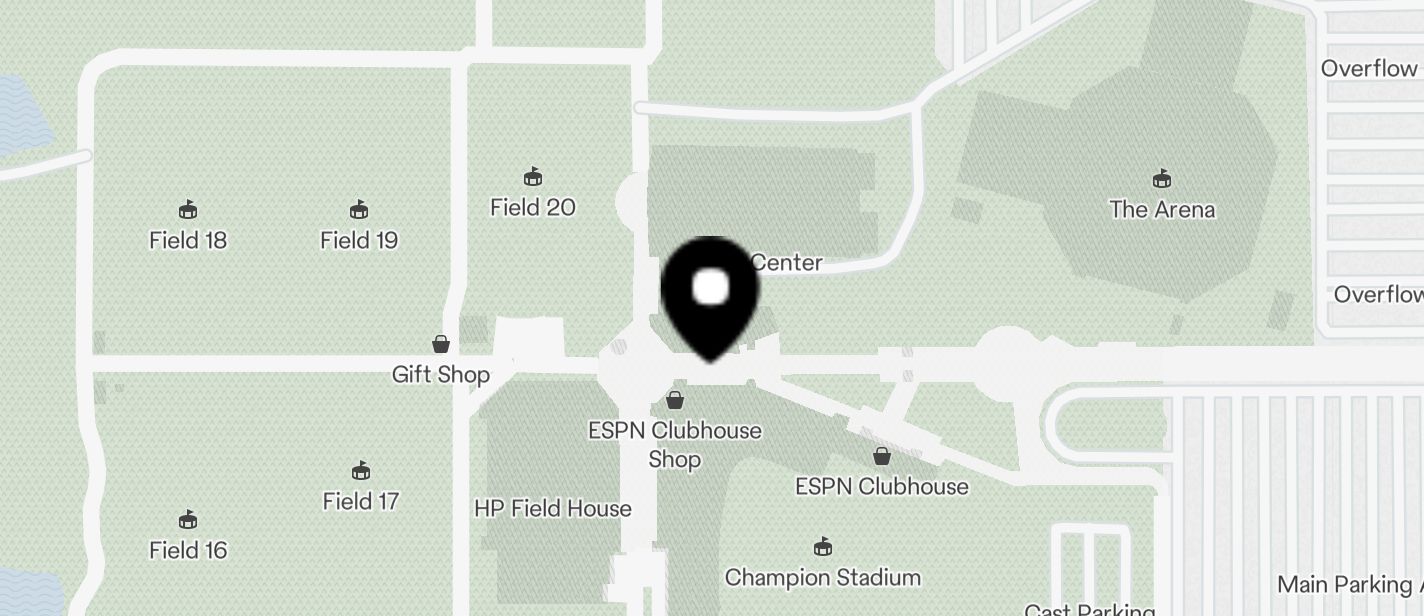Image resolution: width=1424 pixels, height=616 pixels.
Task: Tap the Field 20 marker
Action: tap(533, 177)
